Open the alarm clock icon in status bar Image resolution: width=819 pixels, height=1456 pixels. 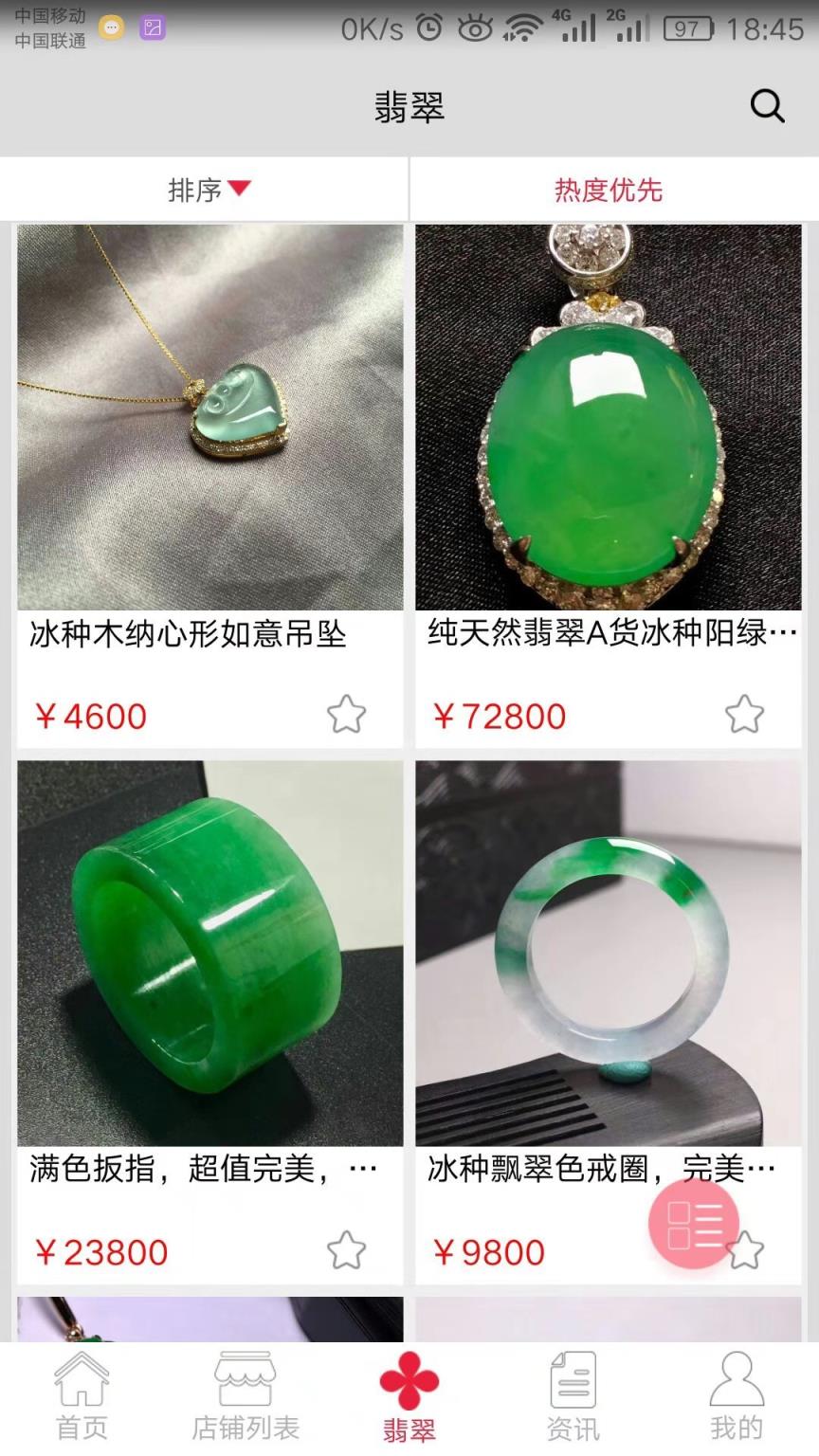pyautogui.click(x=428, y=27)
